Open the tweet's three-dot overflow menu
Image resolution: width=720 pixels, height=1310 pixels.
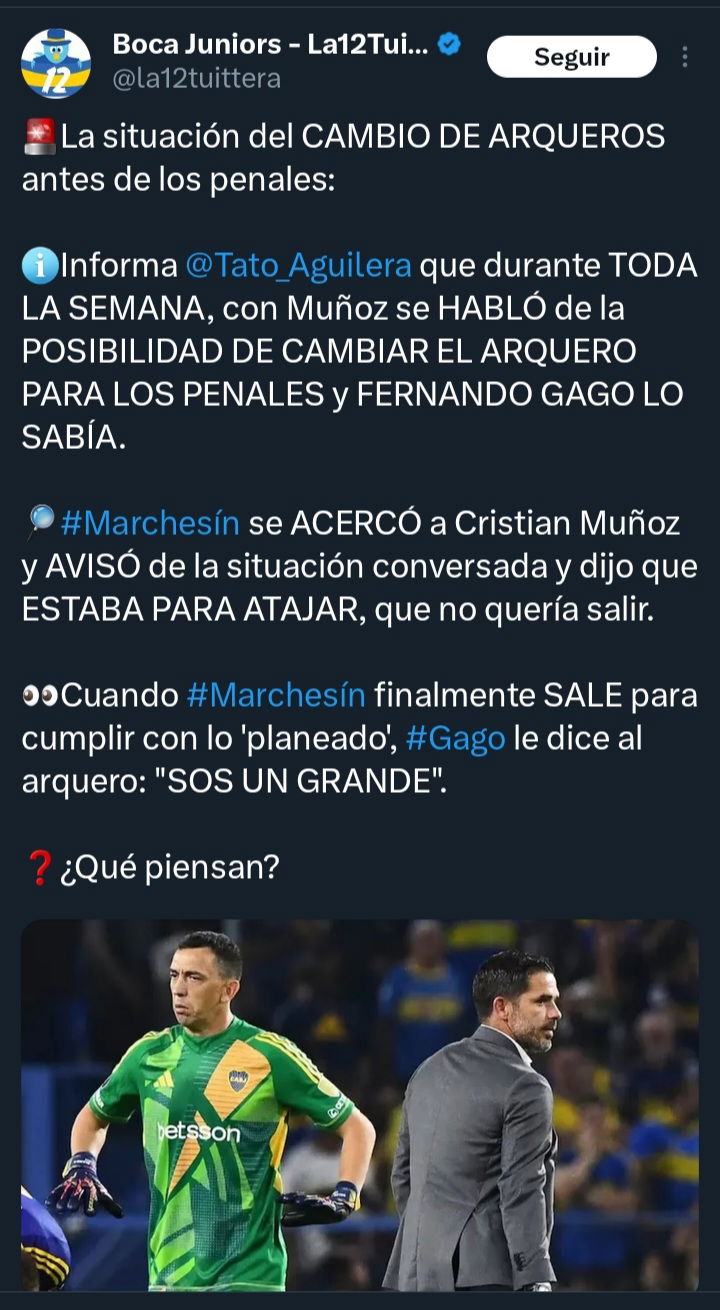click(685, 57)
